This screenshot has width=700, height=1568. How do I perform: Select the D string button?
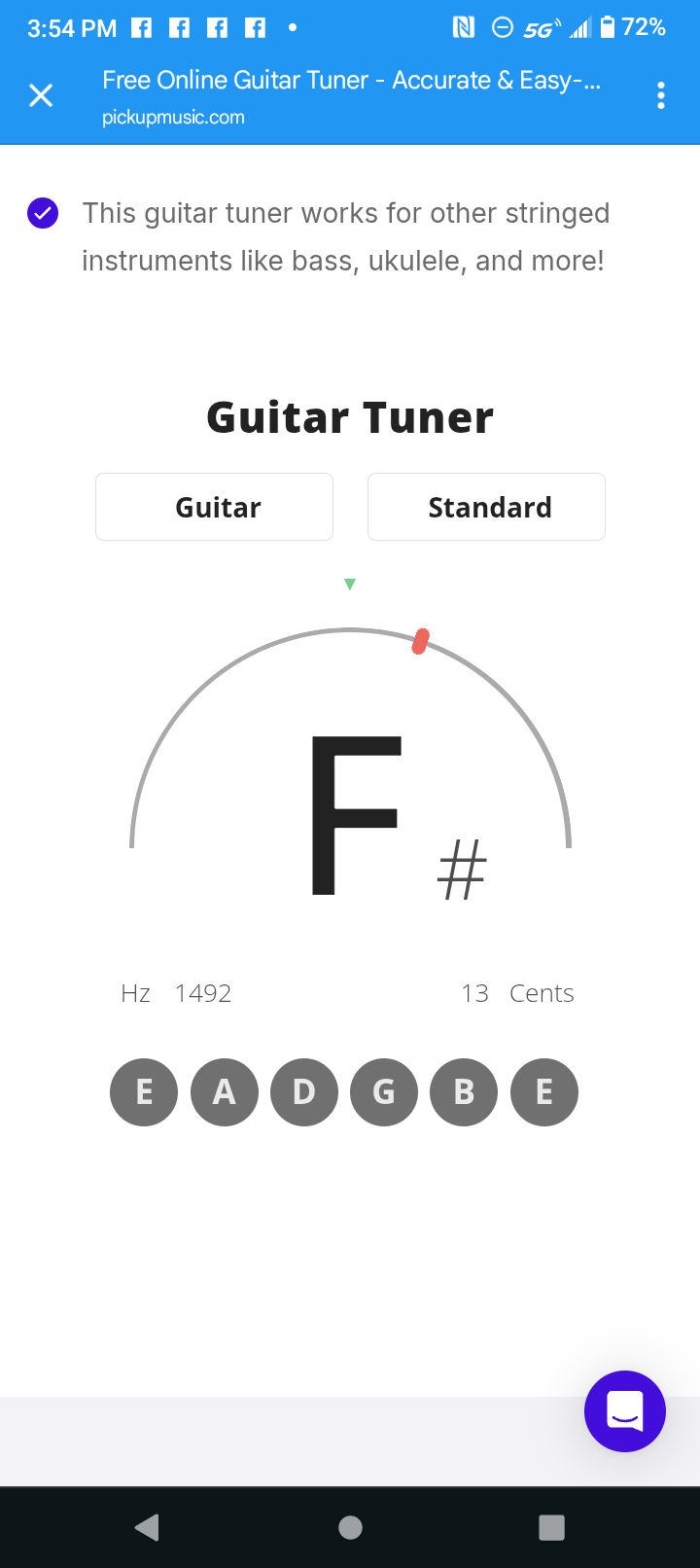coord(304,1092)
